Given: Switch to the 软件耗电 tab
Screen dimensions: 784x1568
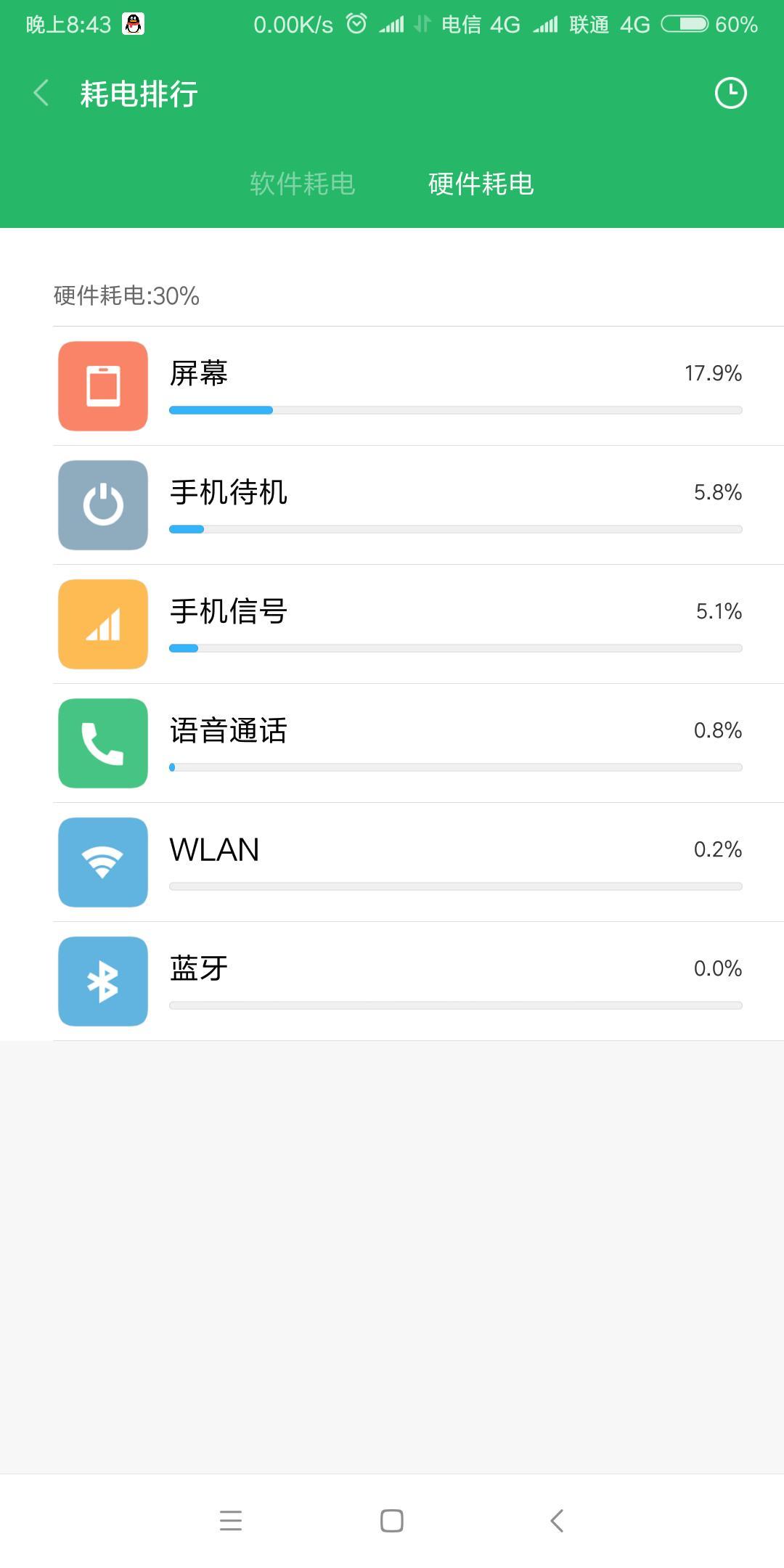Looking at the screenshot, I should (x=302, y=184).
